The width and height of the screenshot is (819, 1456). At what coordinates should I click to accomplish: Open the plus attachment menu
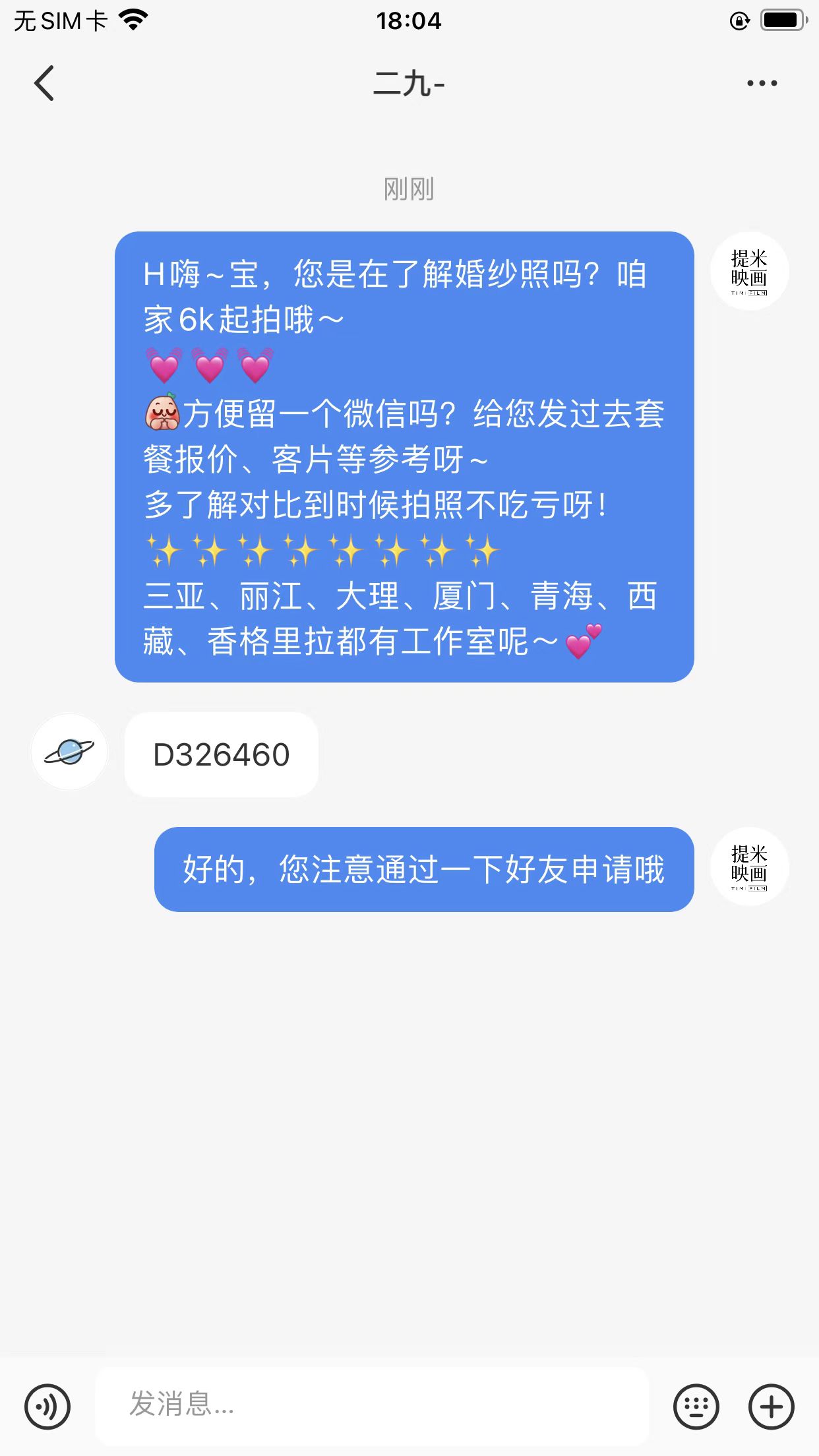[772, 1407]
